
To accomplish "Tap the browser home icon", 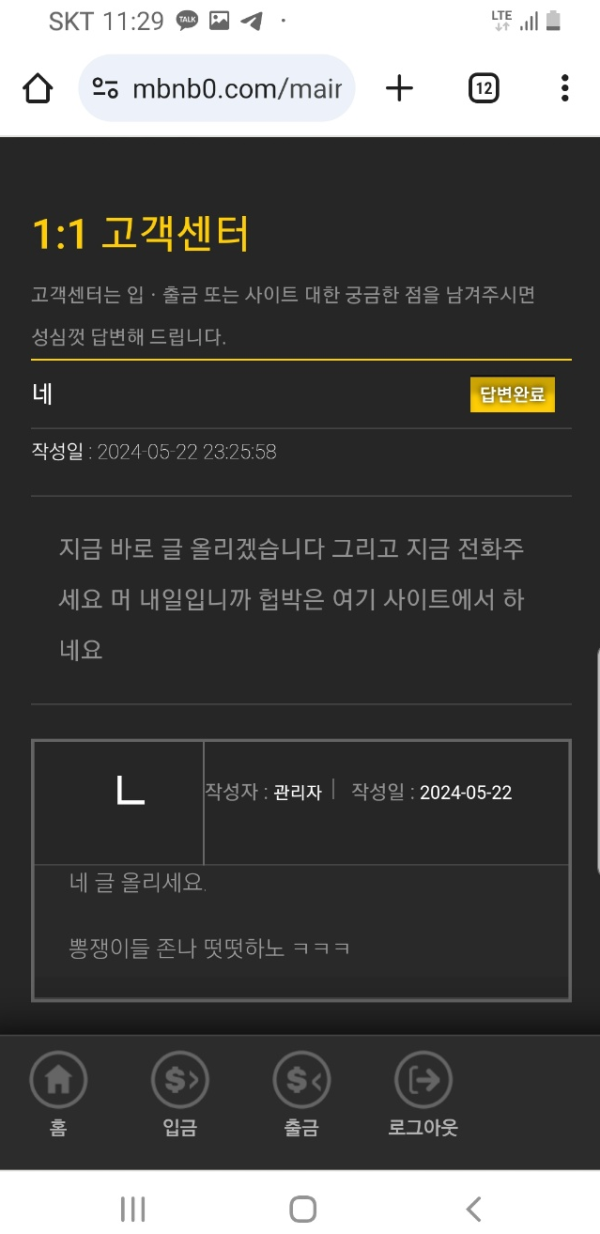I will (37, 88).
